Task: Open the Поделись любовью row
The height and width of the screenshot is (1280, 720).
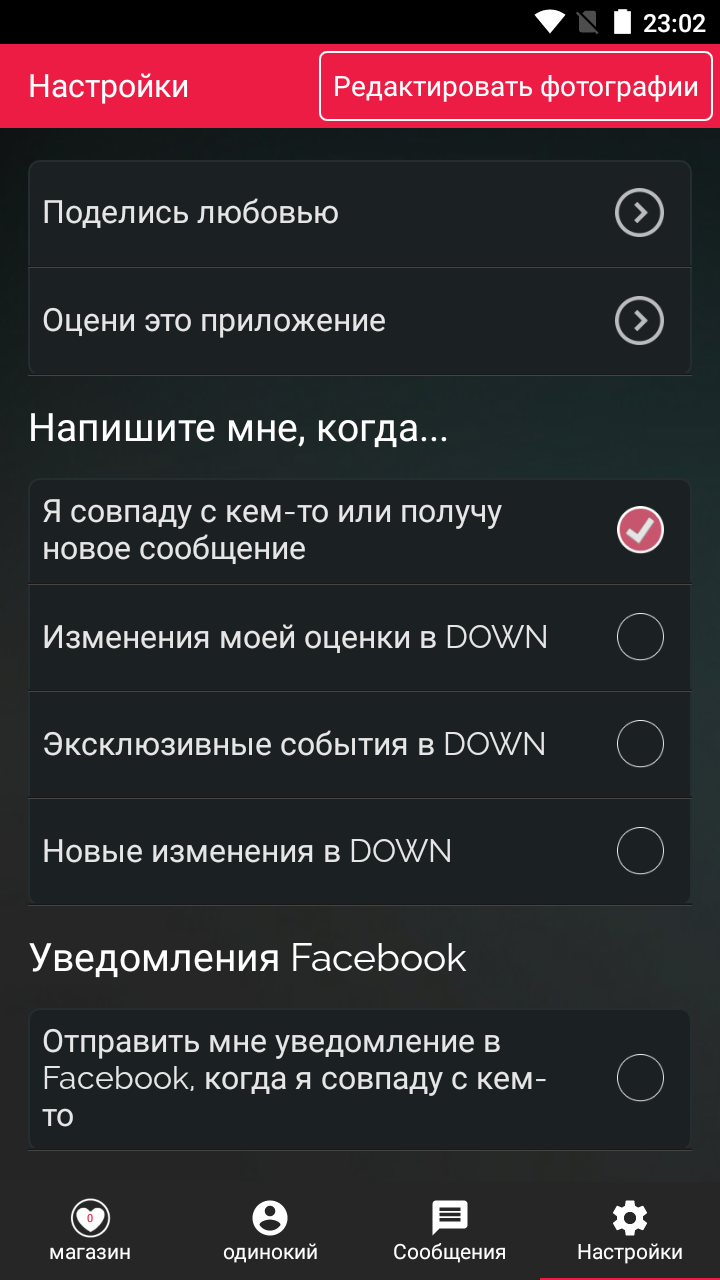Action: [x=360, y=214]
